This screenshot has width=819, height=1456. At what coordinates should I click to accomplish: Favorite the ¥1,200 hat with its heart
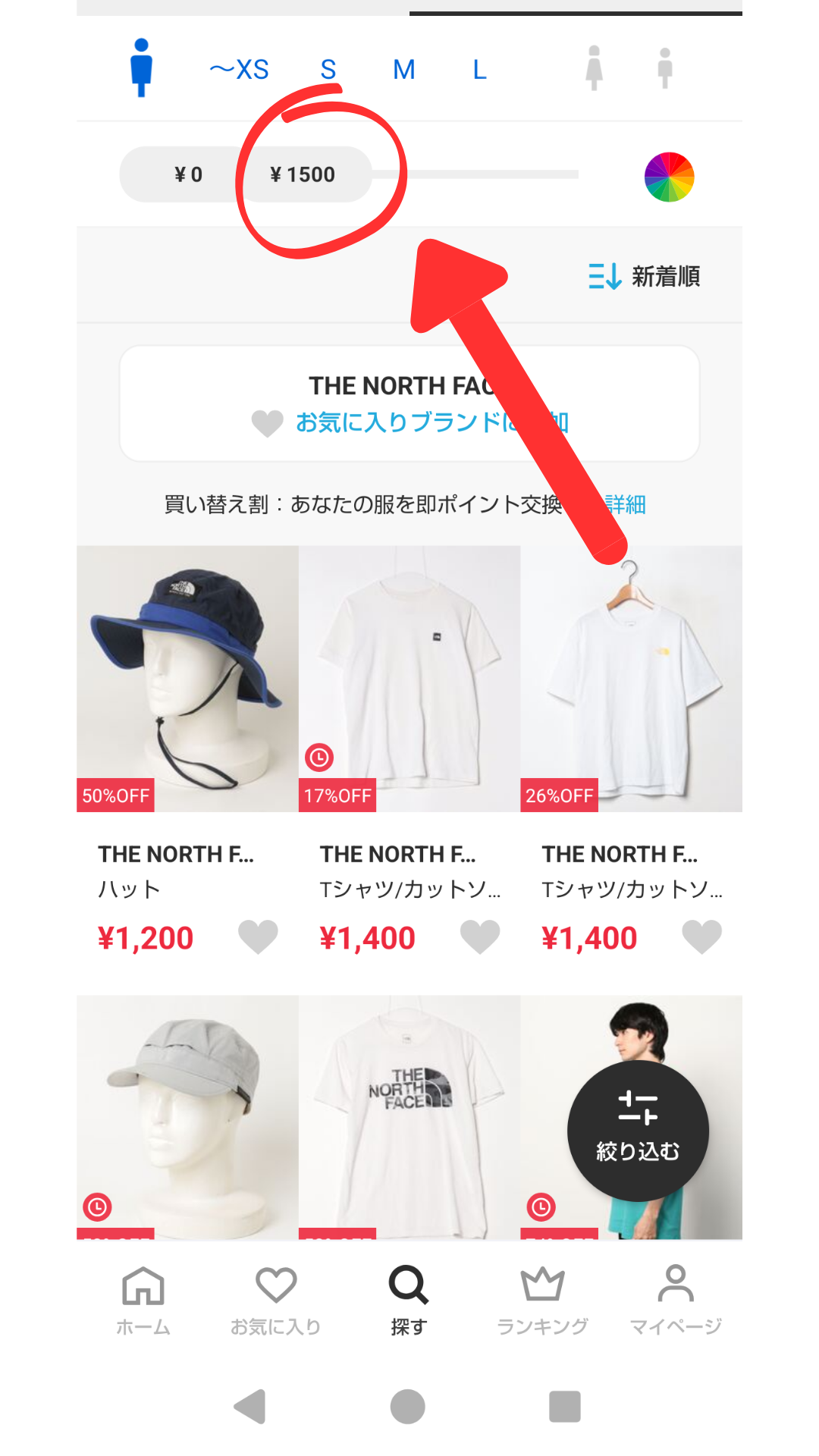click(258, 937)
